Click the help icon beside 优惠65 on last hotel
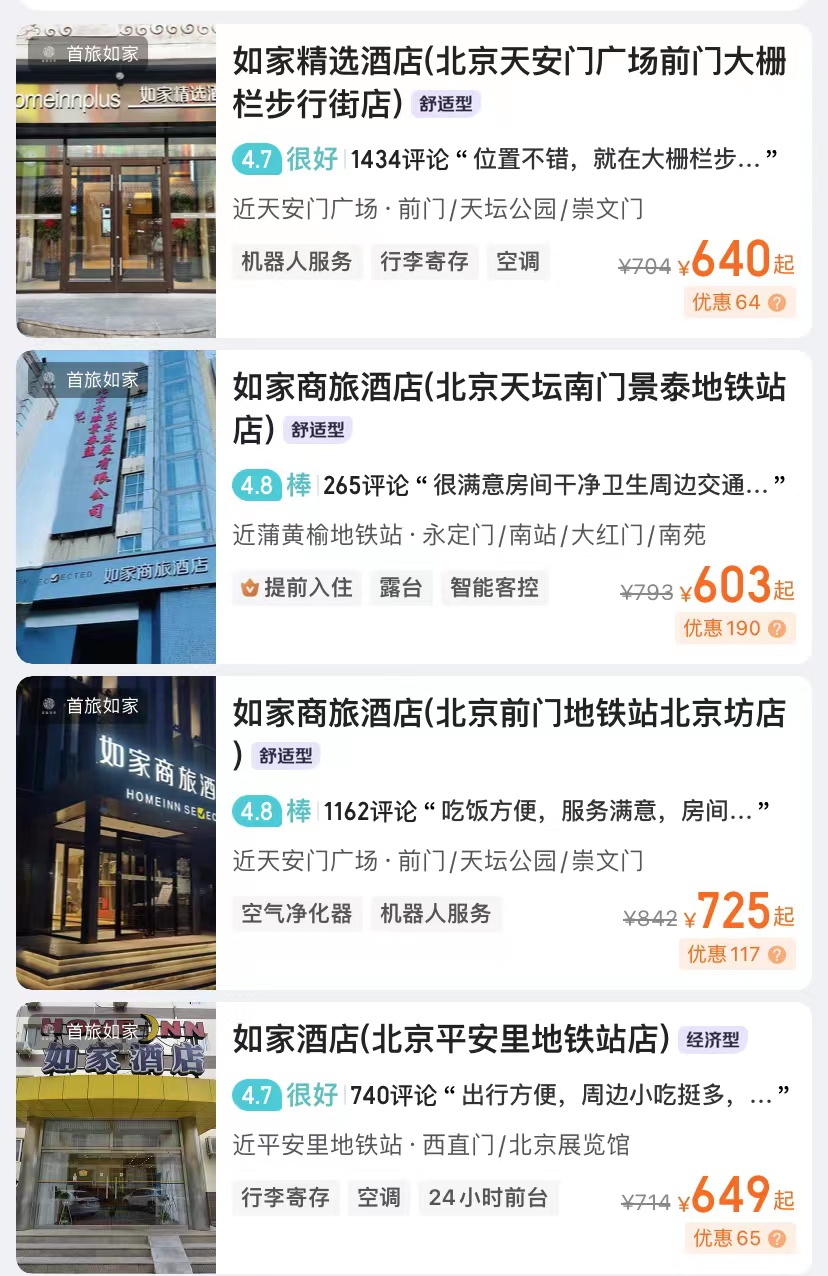 coord(775,1239)
